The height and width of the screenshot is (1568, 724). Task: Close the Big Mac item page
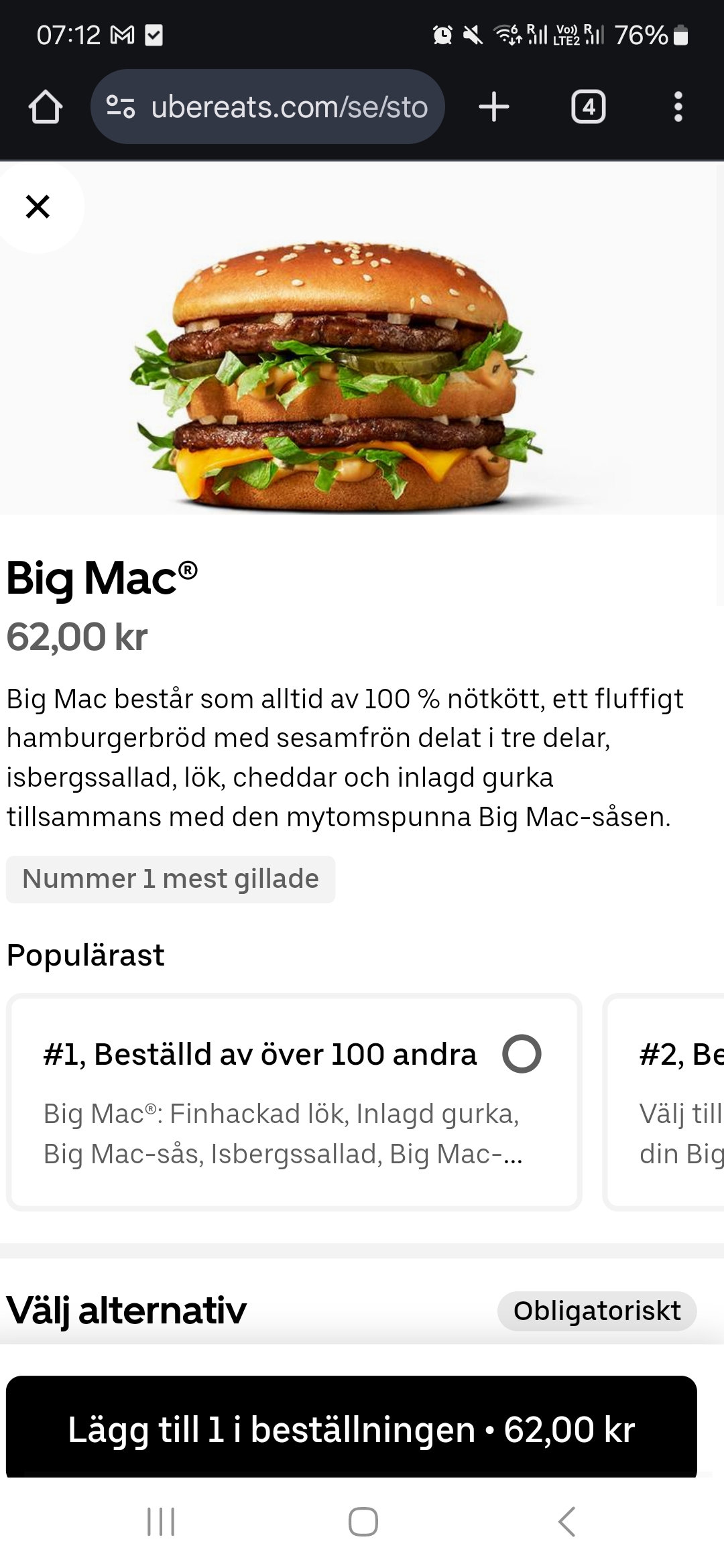tap(38, 206)
